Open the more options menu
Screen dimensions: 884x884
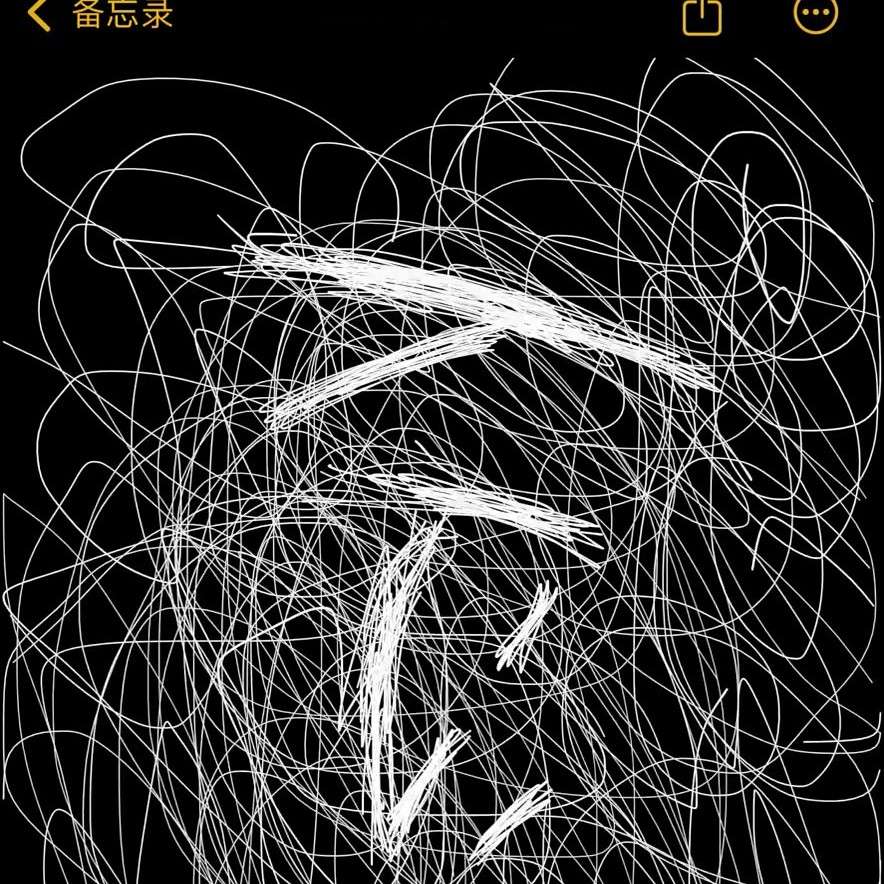point(815,13)
